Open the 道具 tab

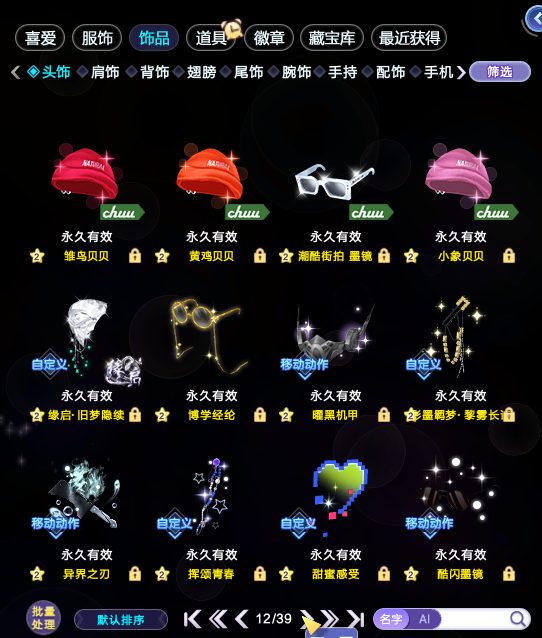(210, 38)
